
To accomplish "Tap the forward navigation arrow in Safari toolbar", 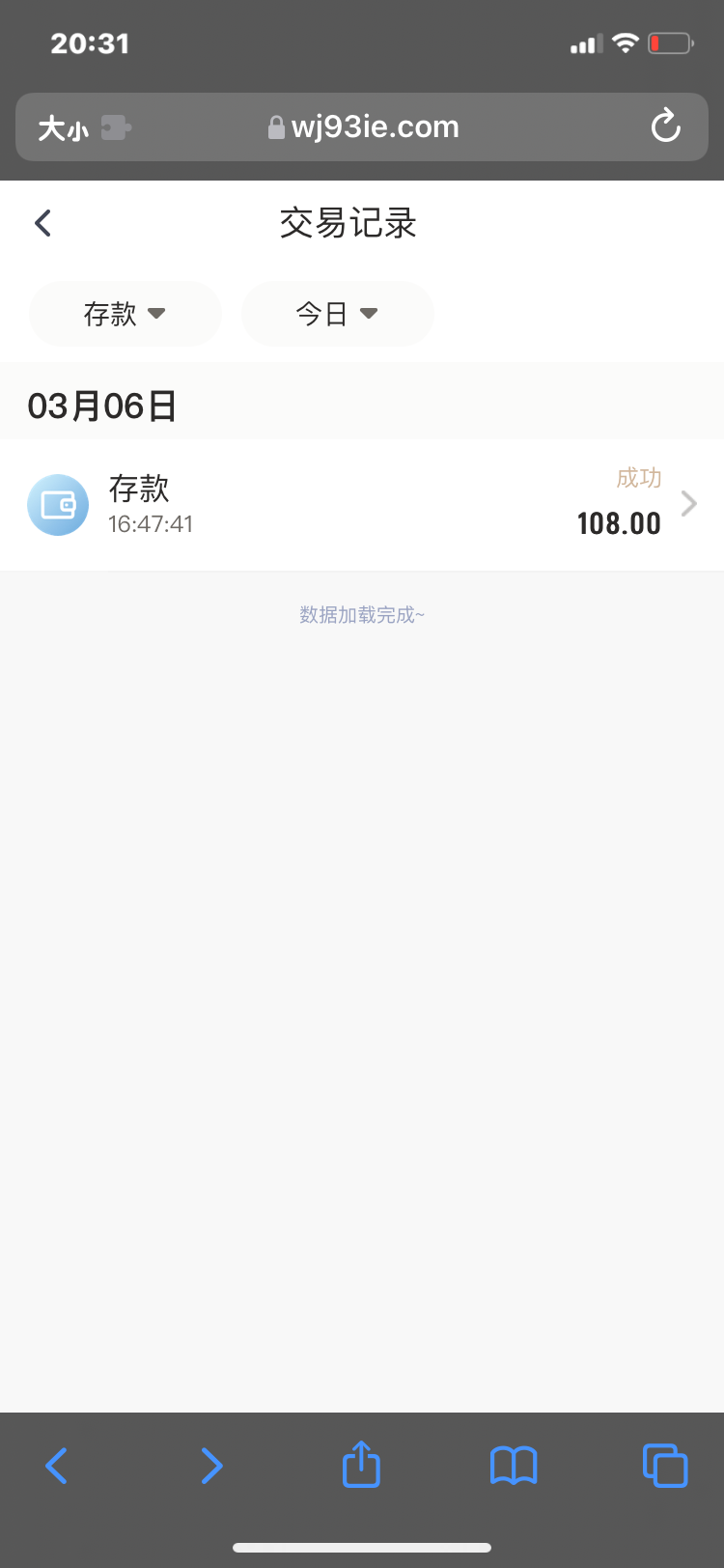I will [210, 1465].
